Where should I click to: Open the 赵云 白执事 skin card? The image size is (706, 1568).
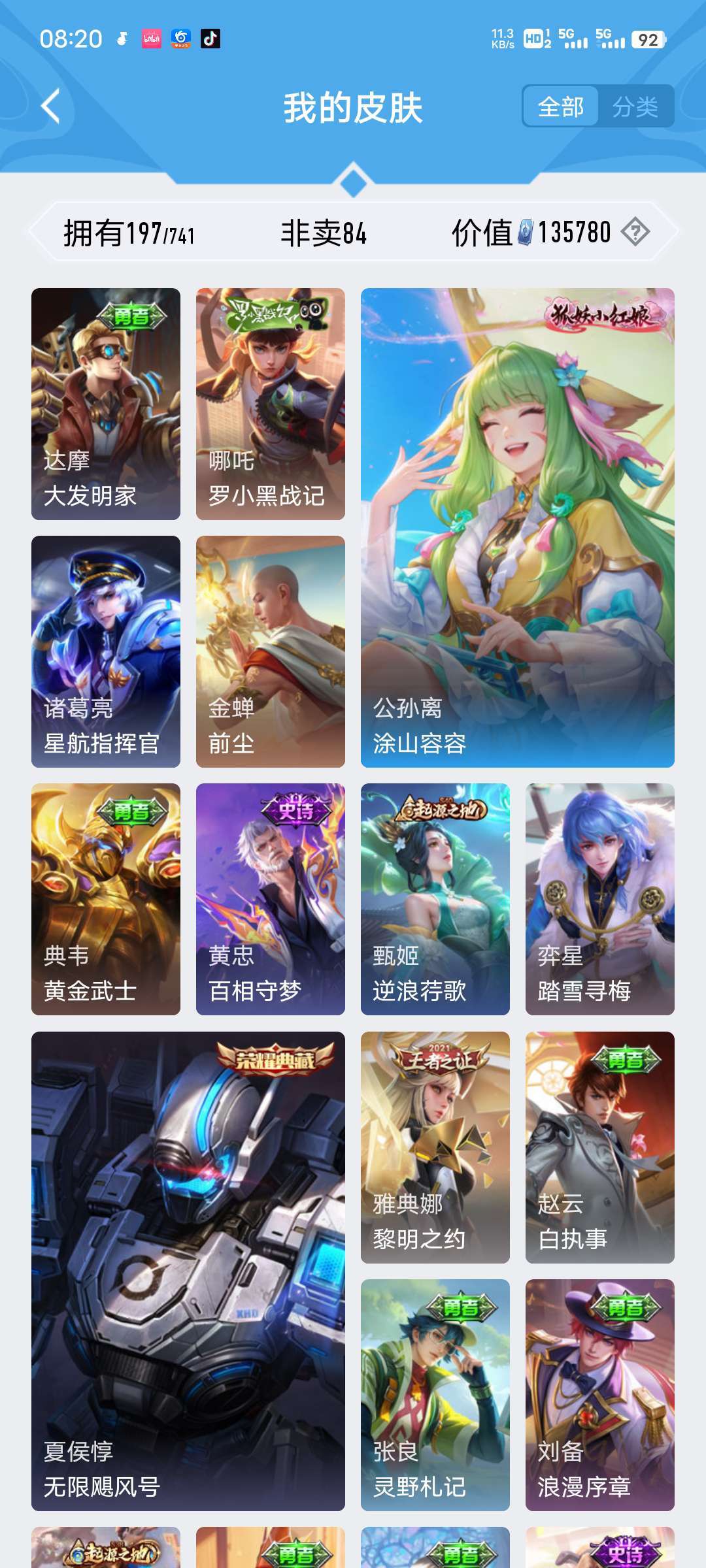pos(600,1147)
